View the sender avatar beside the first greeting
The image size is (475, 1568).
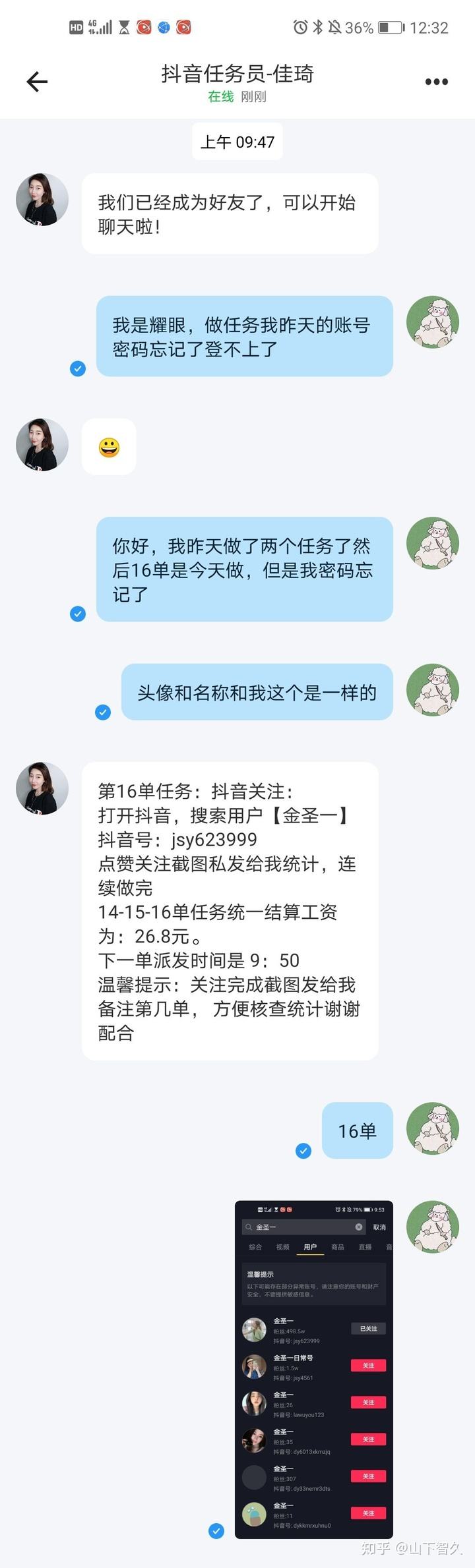[42, 200]
